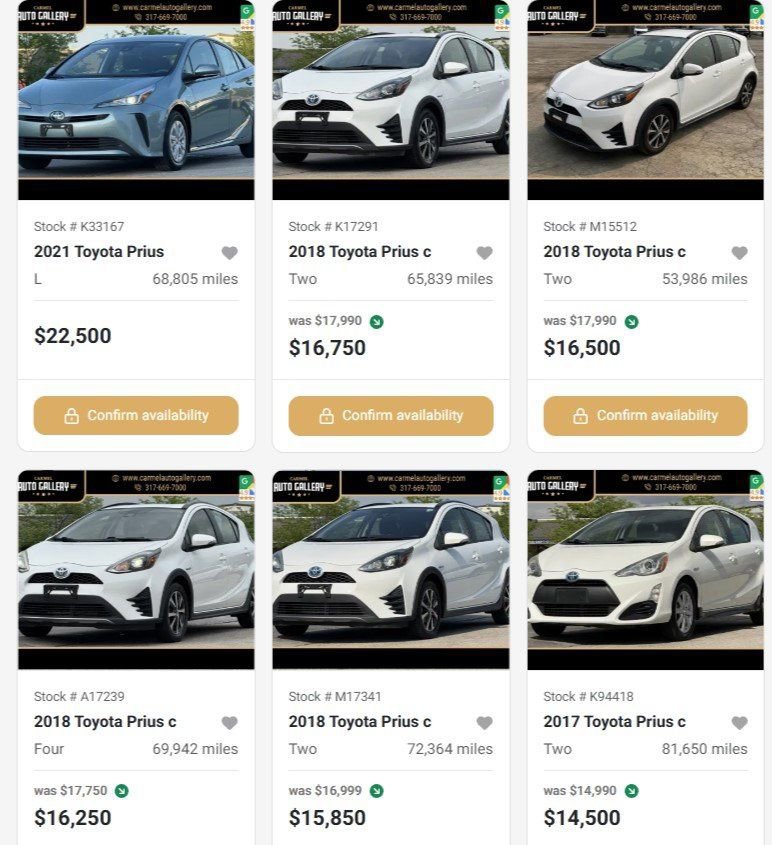Click the Stock K94418 vehicle photo
This screenshot has width=772, height=845.
(x=645, y=570)
